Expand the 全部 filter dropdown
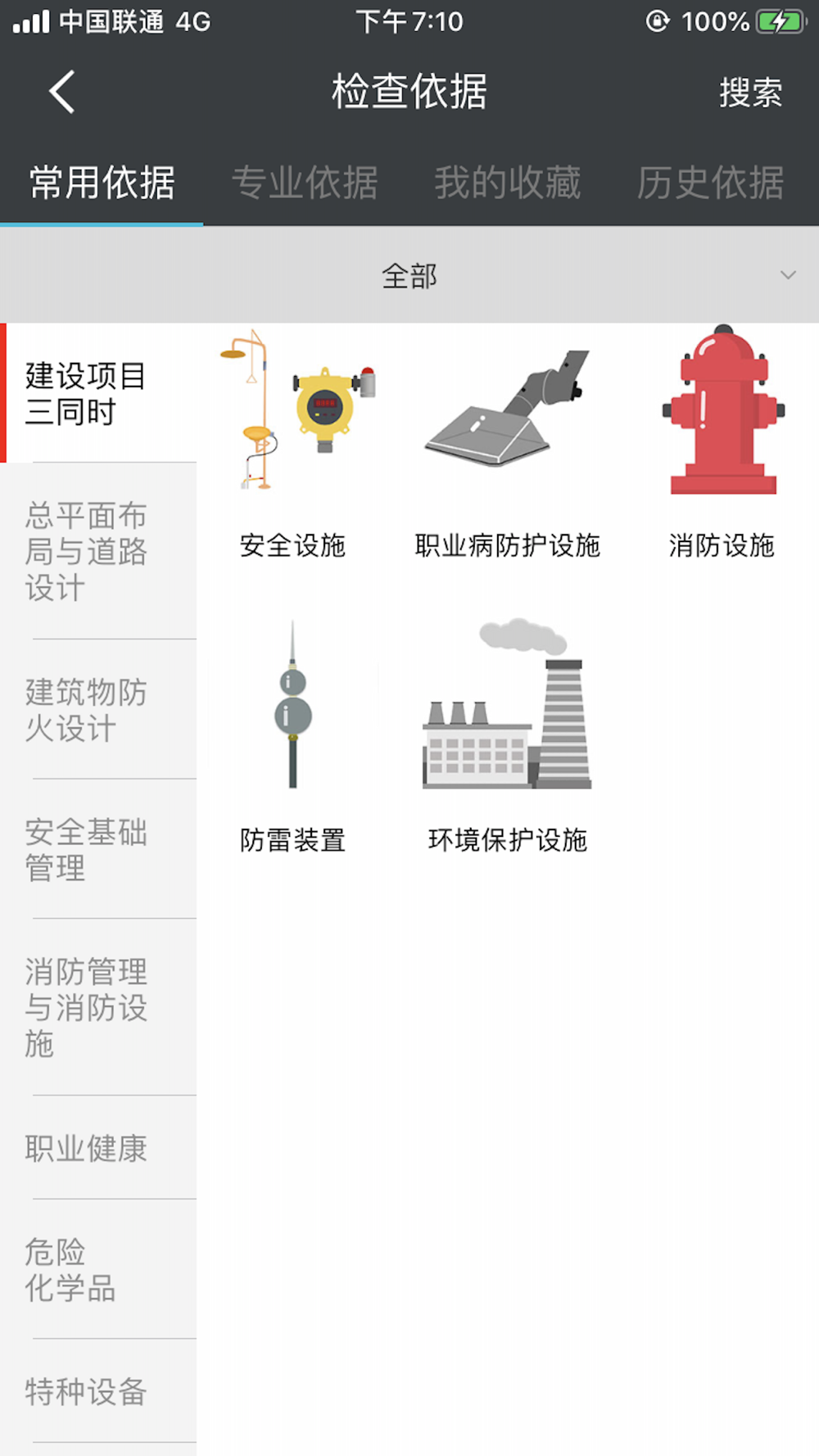The height and width of the screenshot is (1456, 819). [409, 275]
